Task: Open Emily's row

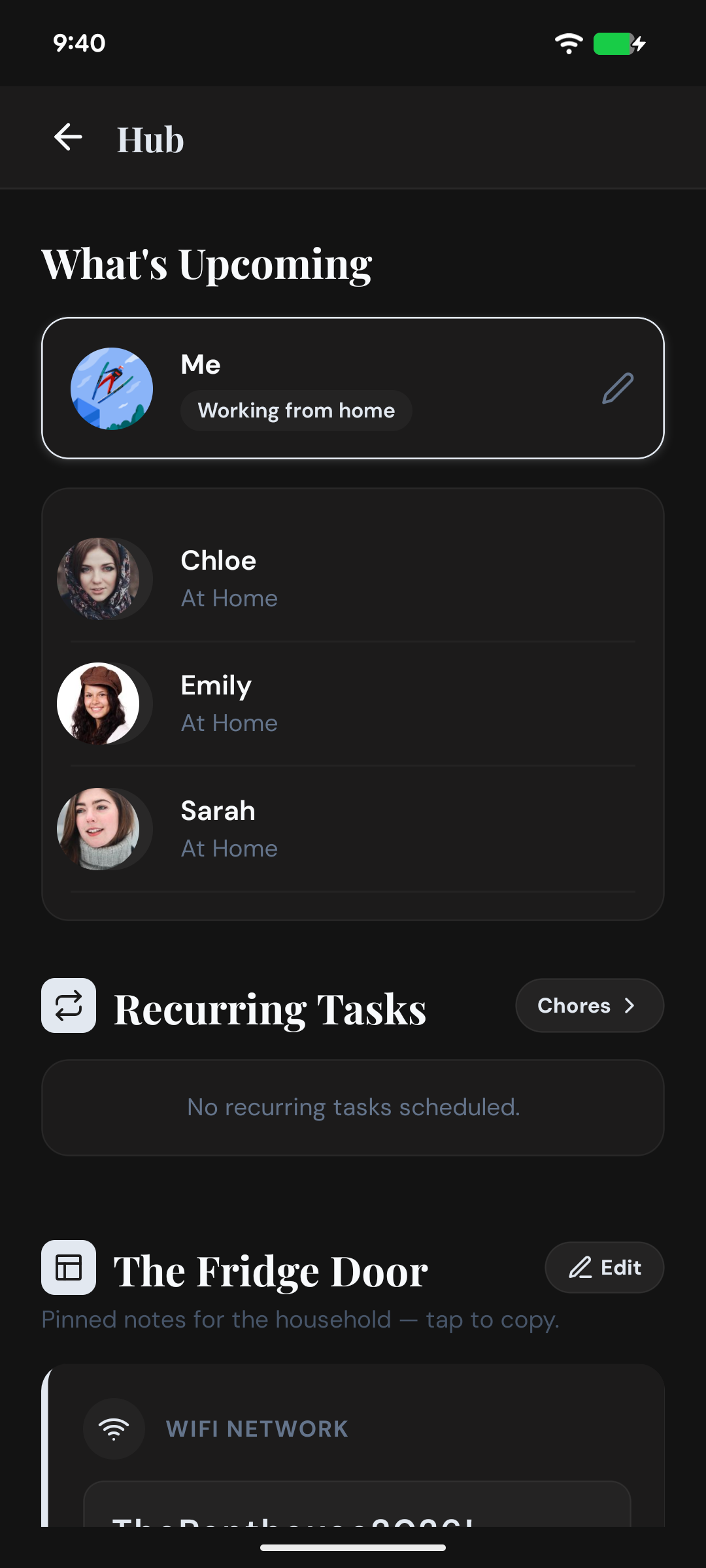Action: click(353, 704)
